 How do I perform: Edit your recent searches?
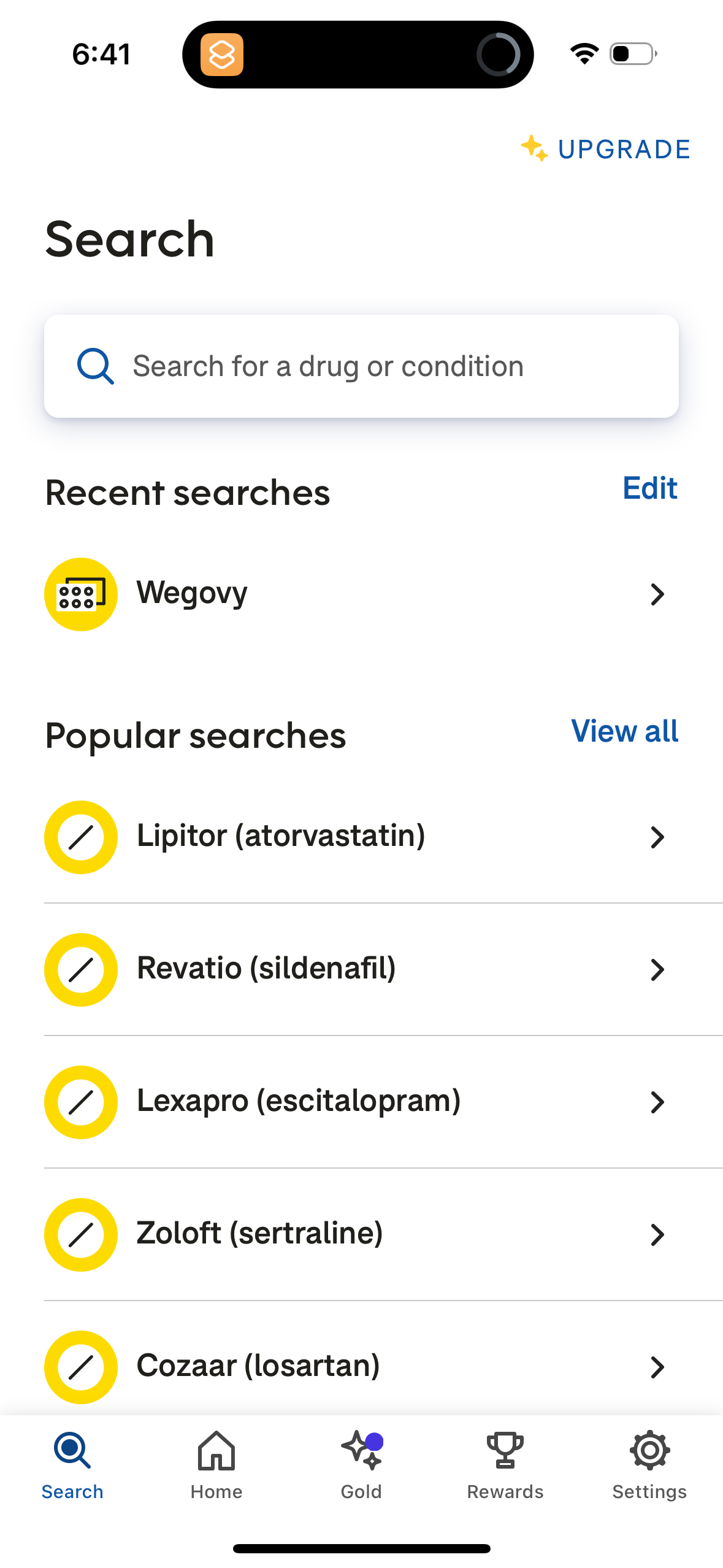click(649, 488)
